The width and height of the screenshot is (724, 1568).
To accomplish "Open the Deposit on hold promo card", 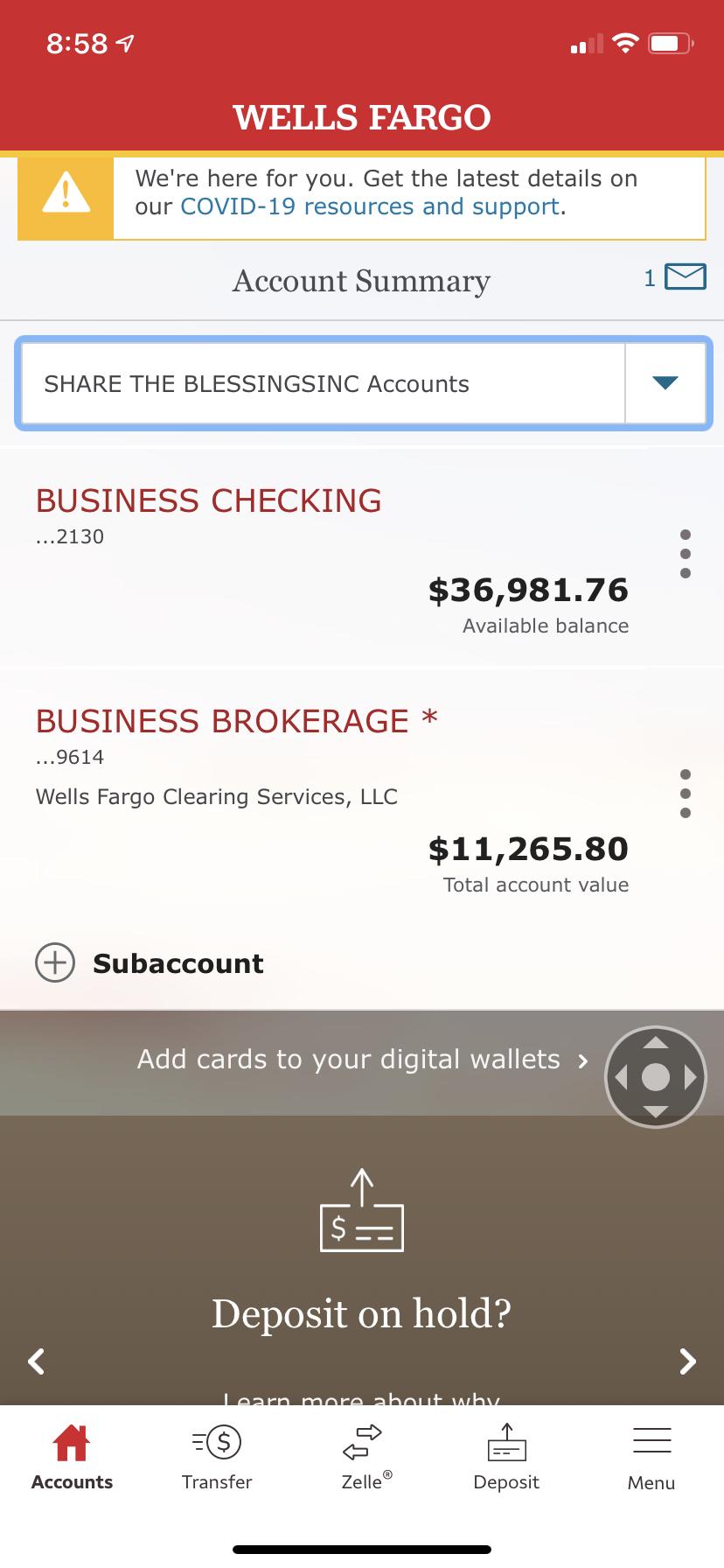I will (x=362, y=1312).
